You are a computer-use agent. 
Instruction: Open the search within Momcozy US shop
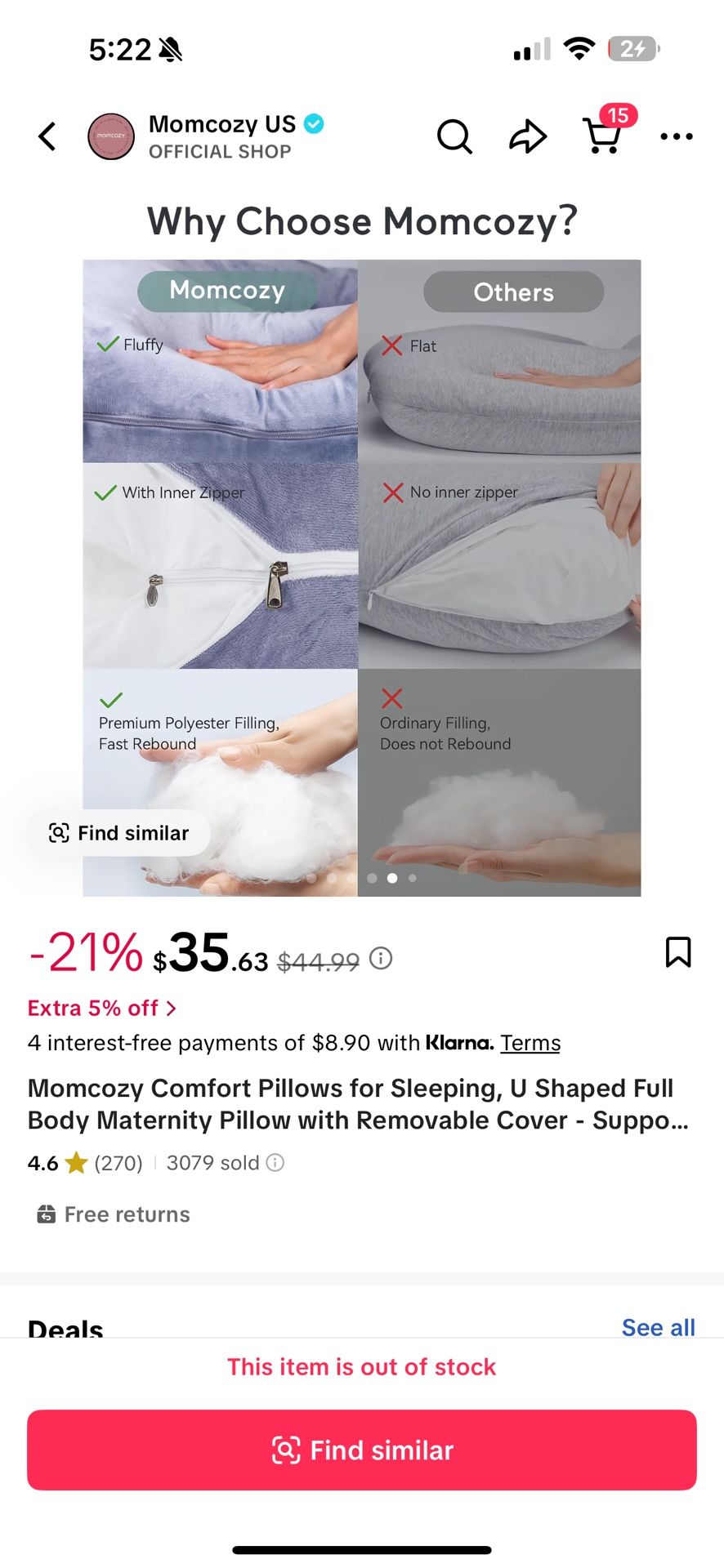[x=454, y=136]
